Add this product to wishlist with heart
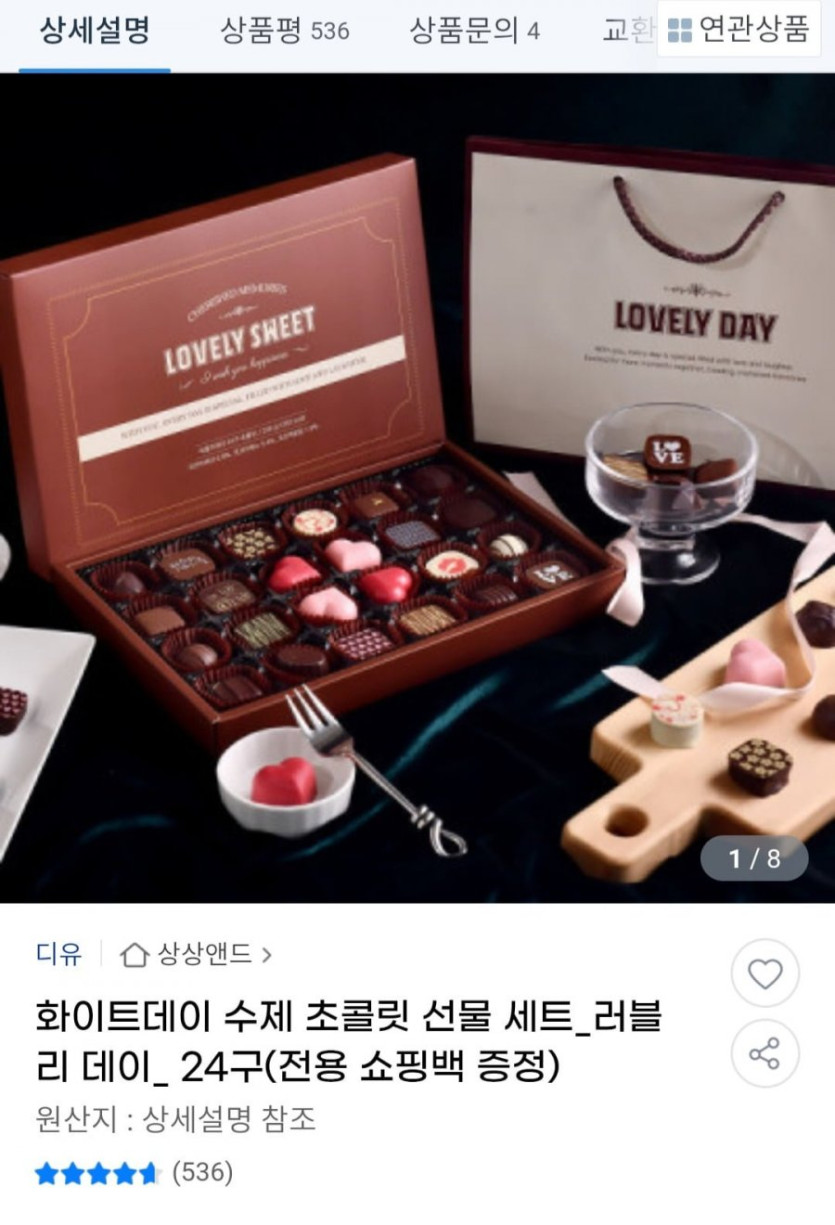Image resolution: width=835 pixels, height=1225 pixels. [x=765, y=973]
